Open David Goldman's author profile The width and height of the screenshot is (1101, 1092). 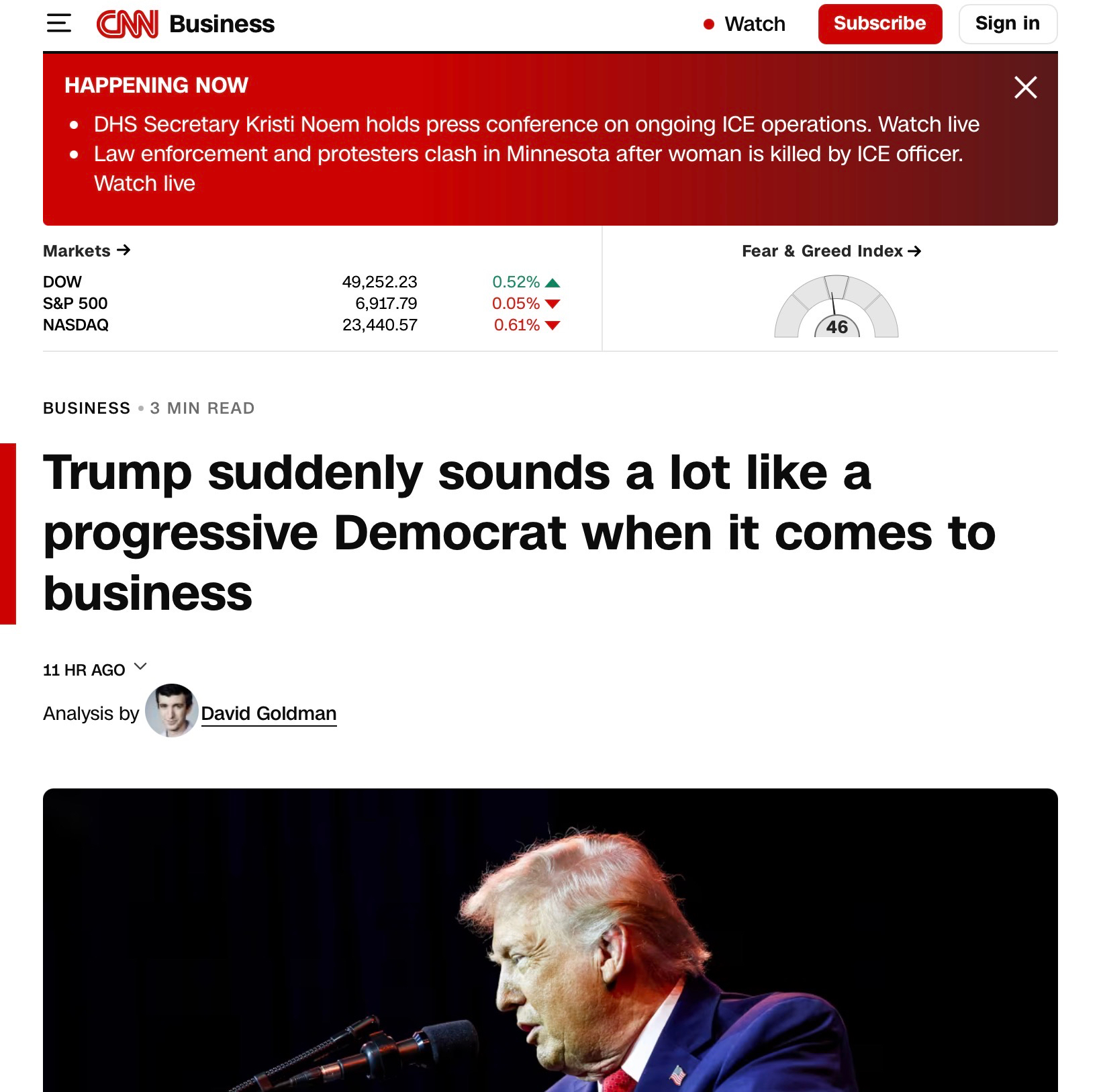pos(269,713)
